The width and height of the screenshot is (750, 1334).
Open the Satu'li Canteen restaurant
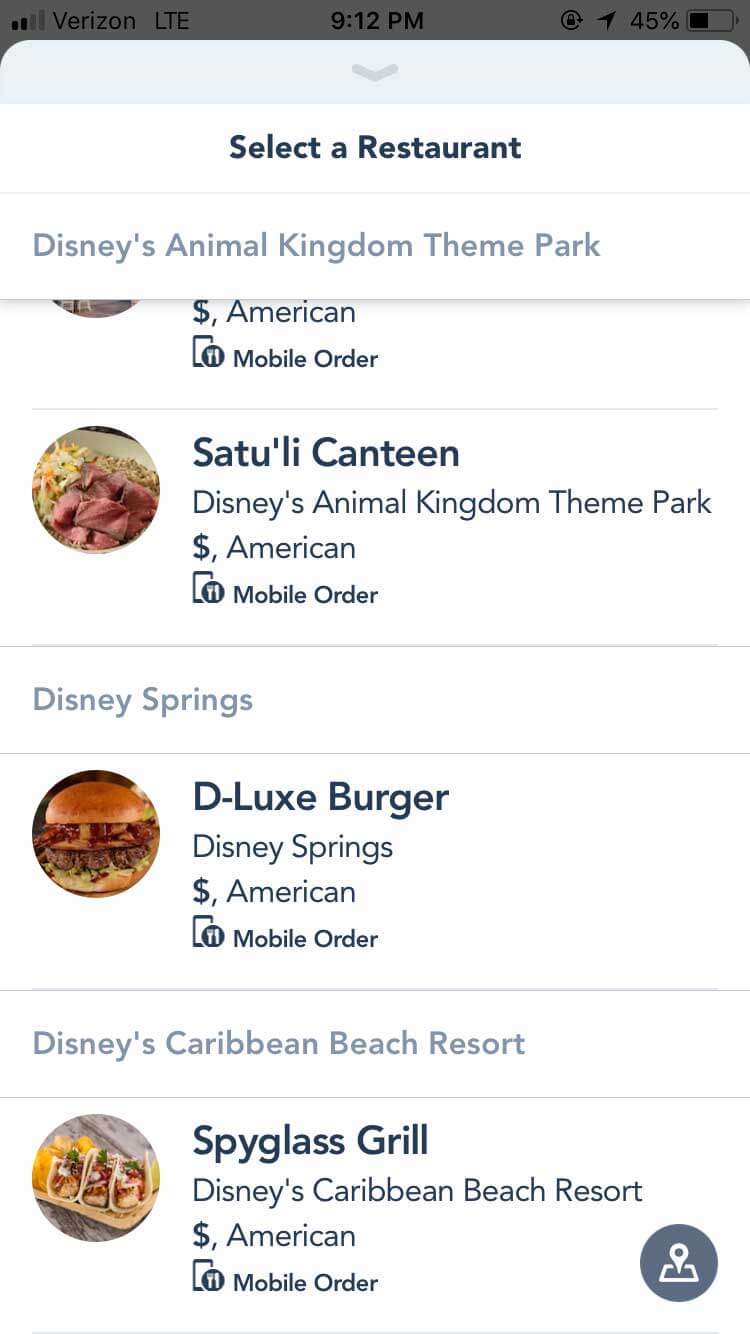tap(326, 454)
